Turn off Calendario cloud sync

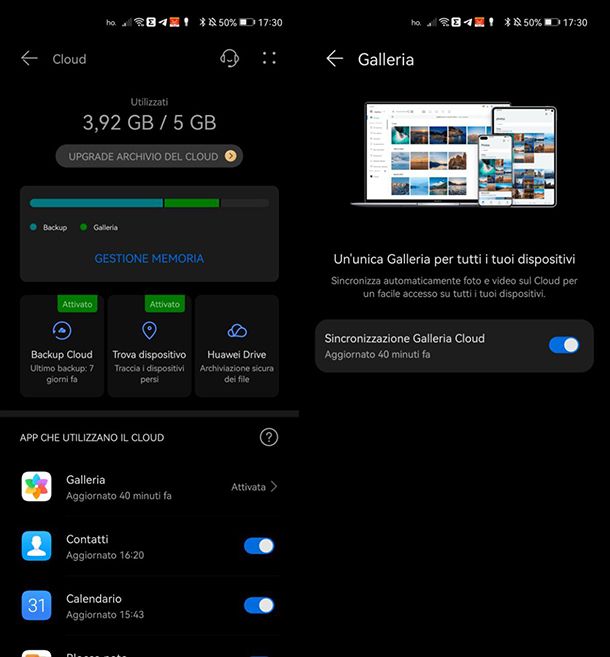coord(259,605)
